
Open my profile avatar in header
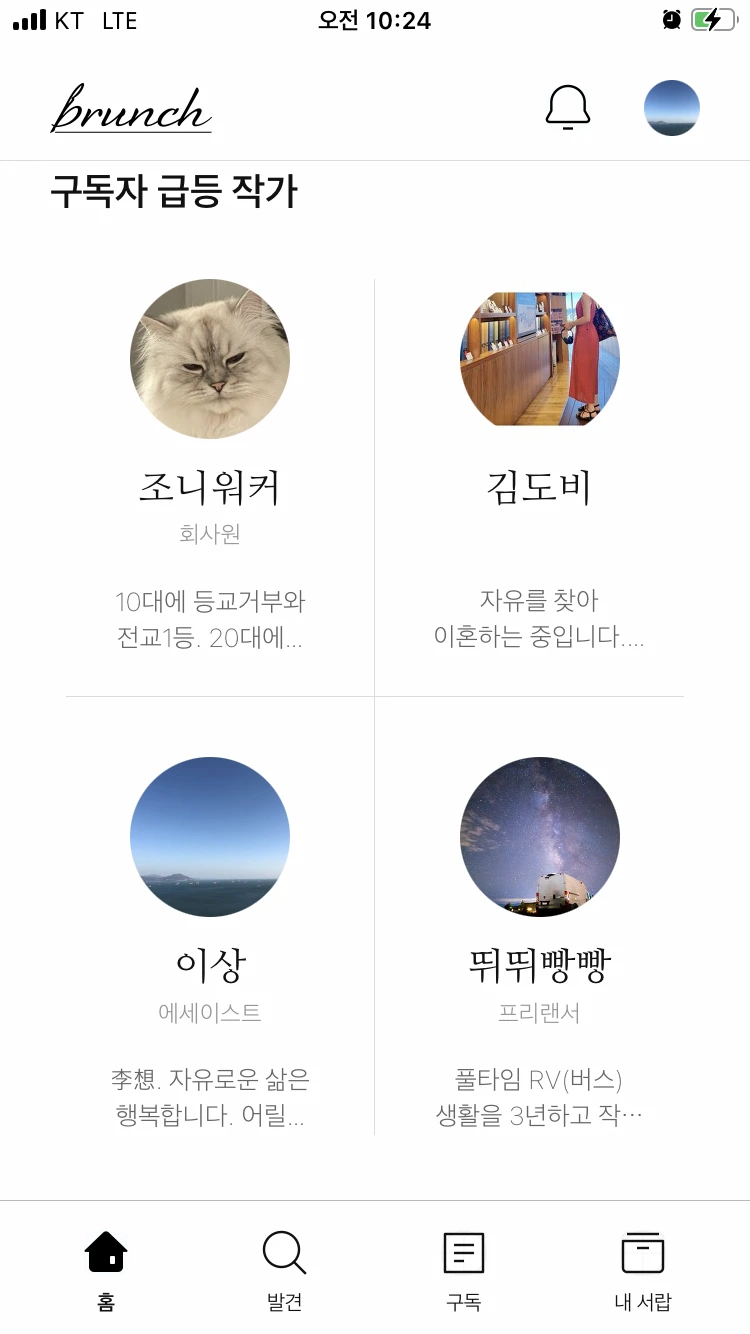click(x=671, y=108)
